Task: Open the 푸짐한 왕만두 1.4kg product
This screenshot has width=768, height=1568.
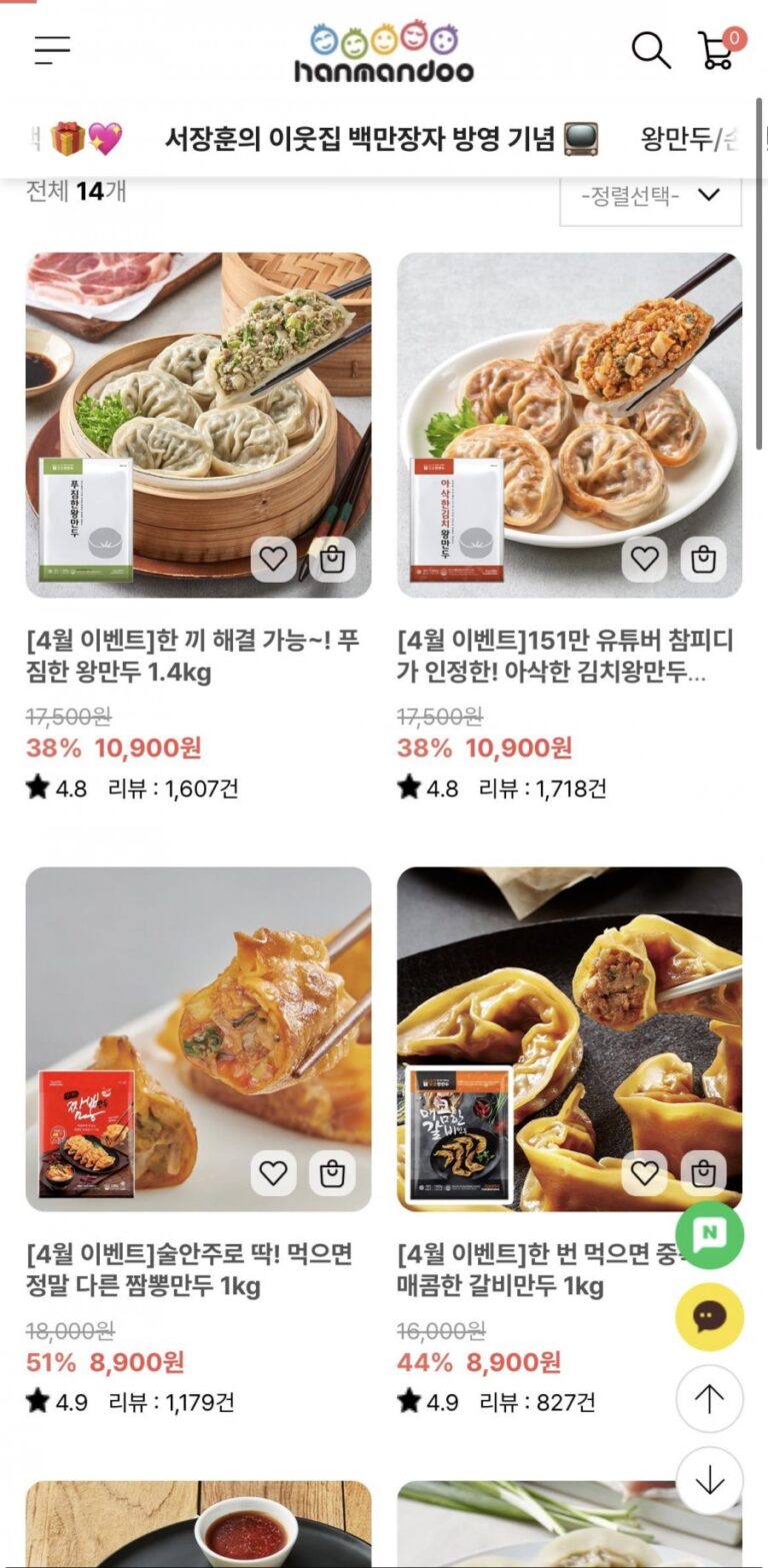Action: [198, 425]
